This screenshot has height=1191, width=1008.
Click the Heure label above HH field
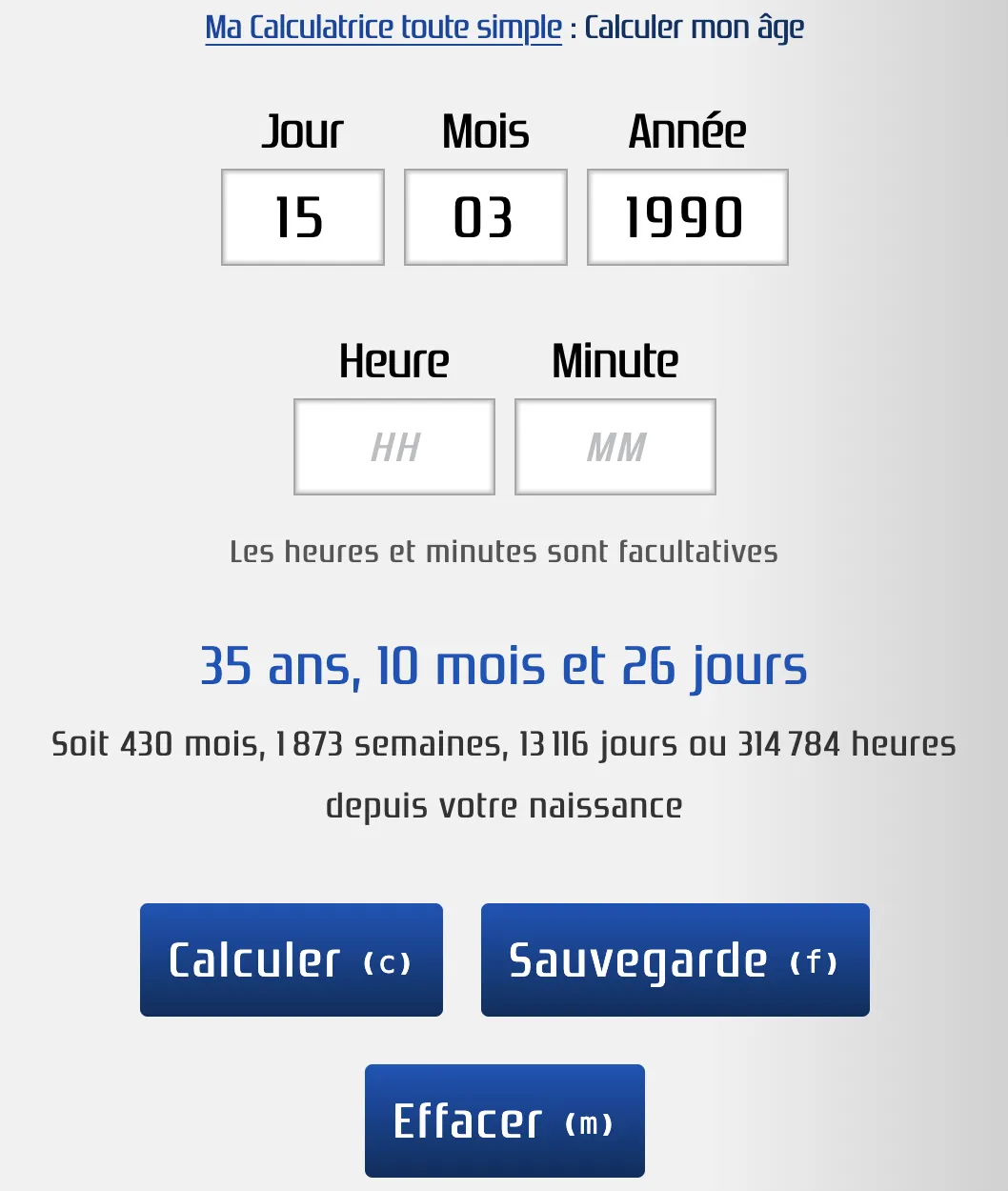pos(393,360)
